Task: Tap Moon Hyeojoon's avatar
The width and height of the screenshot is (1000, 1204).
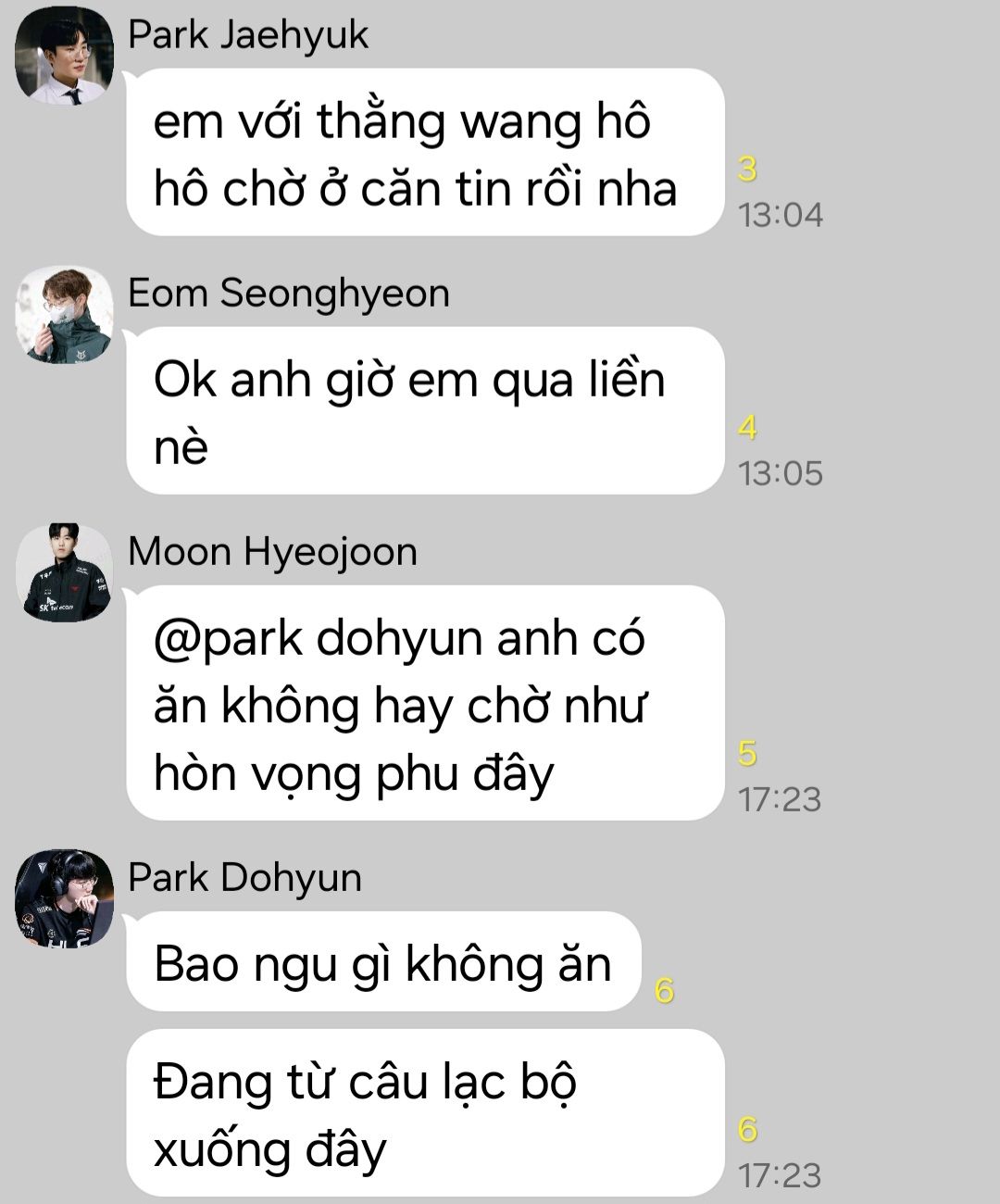Action: pyautogui.click(x=64, y=572)
